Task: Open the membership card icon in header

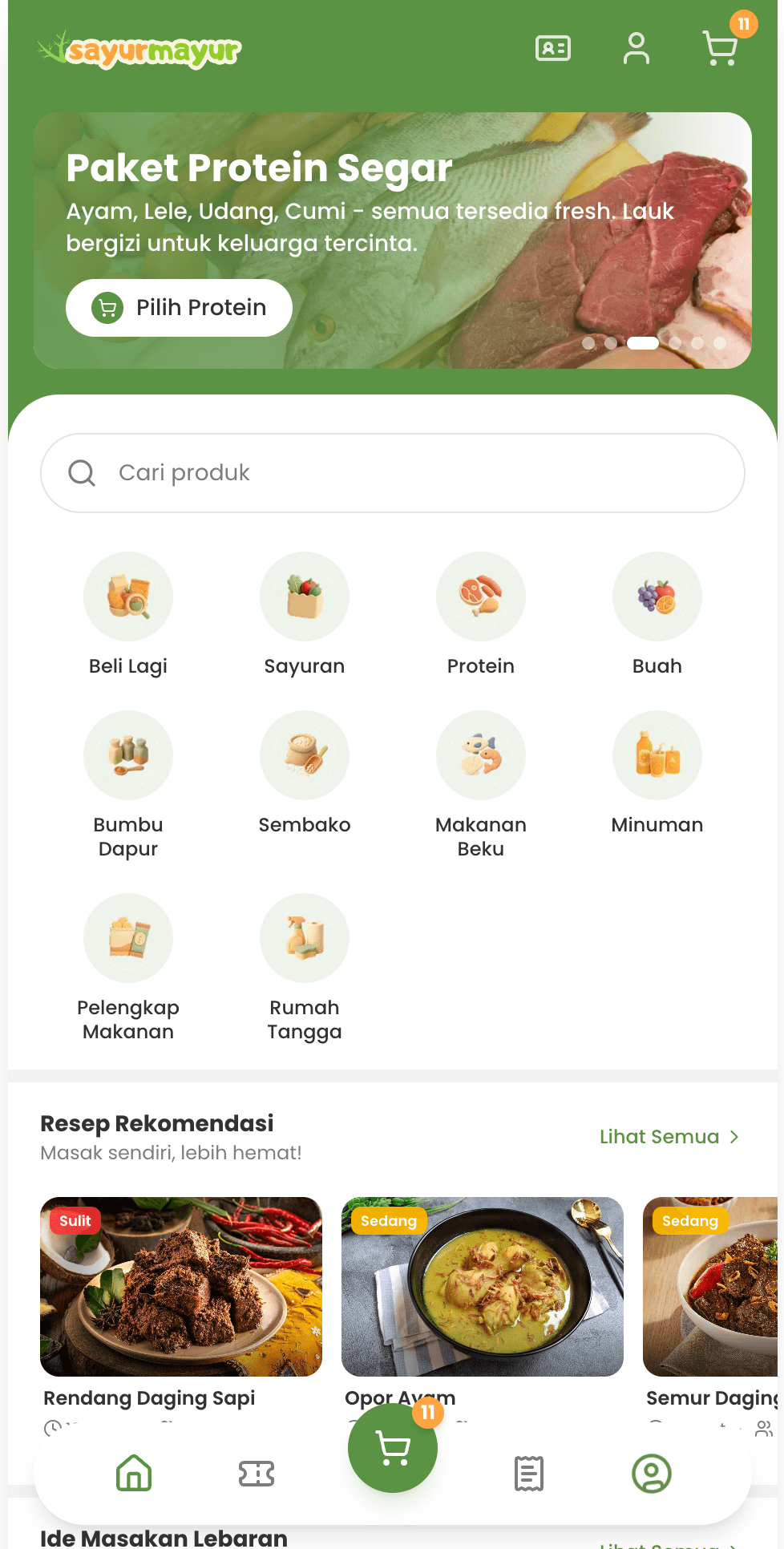Action: [552, 48]
